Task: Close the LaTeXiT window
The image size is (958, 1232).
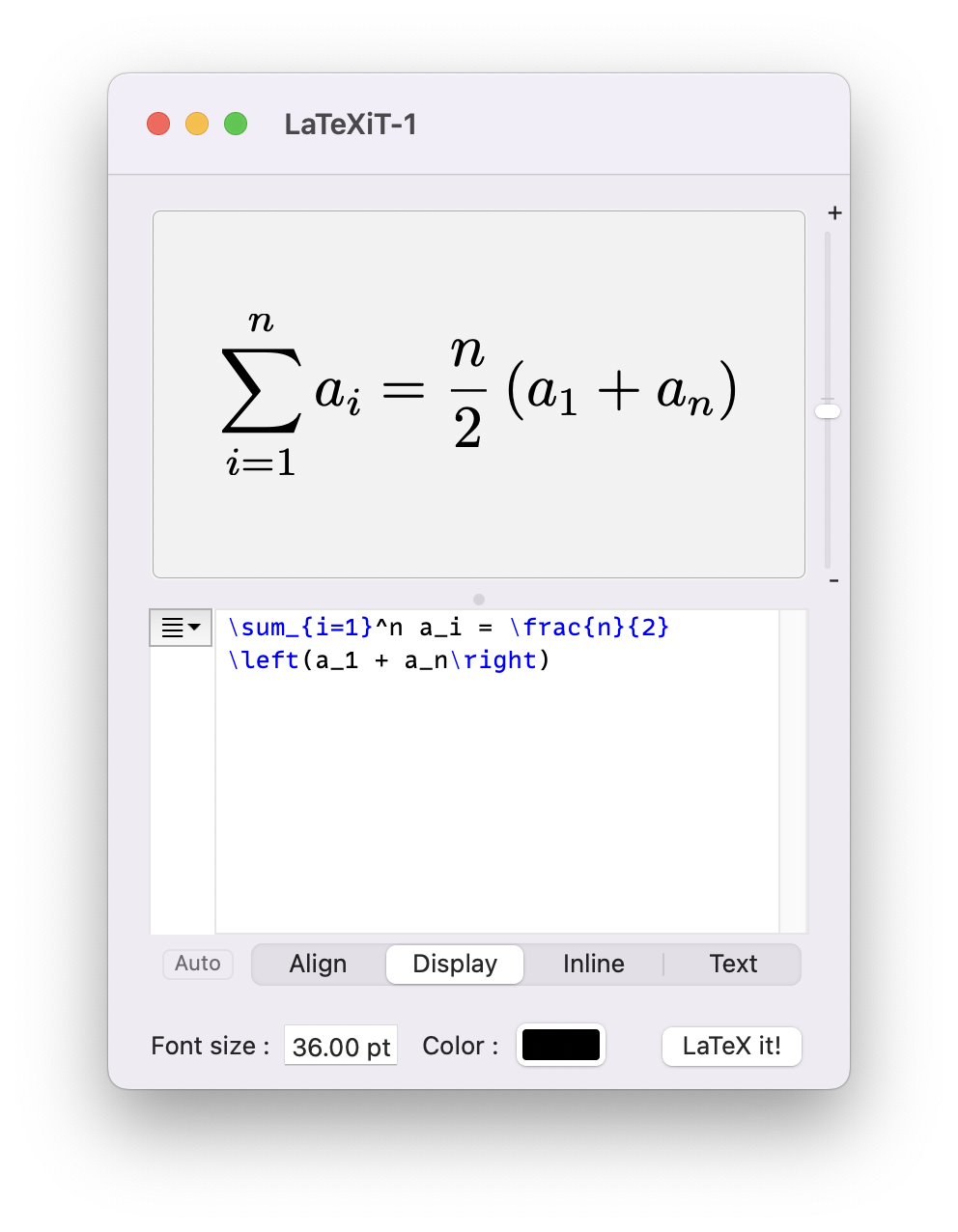Action: (158, 124)
